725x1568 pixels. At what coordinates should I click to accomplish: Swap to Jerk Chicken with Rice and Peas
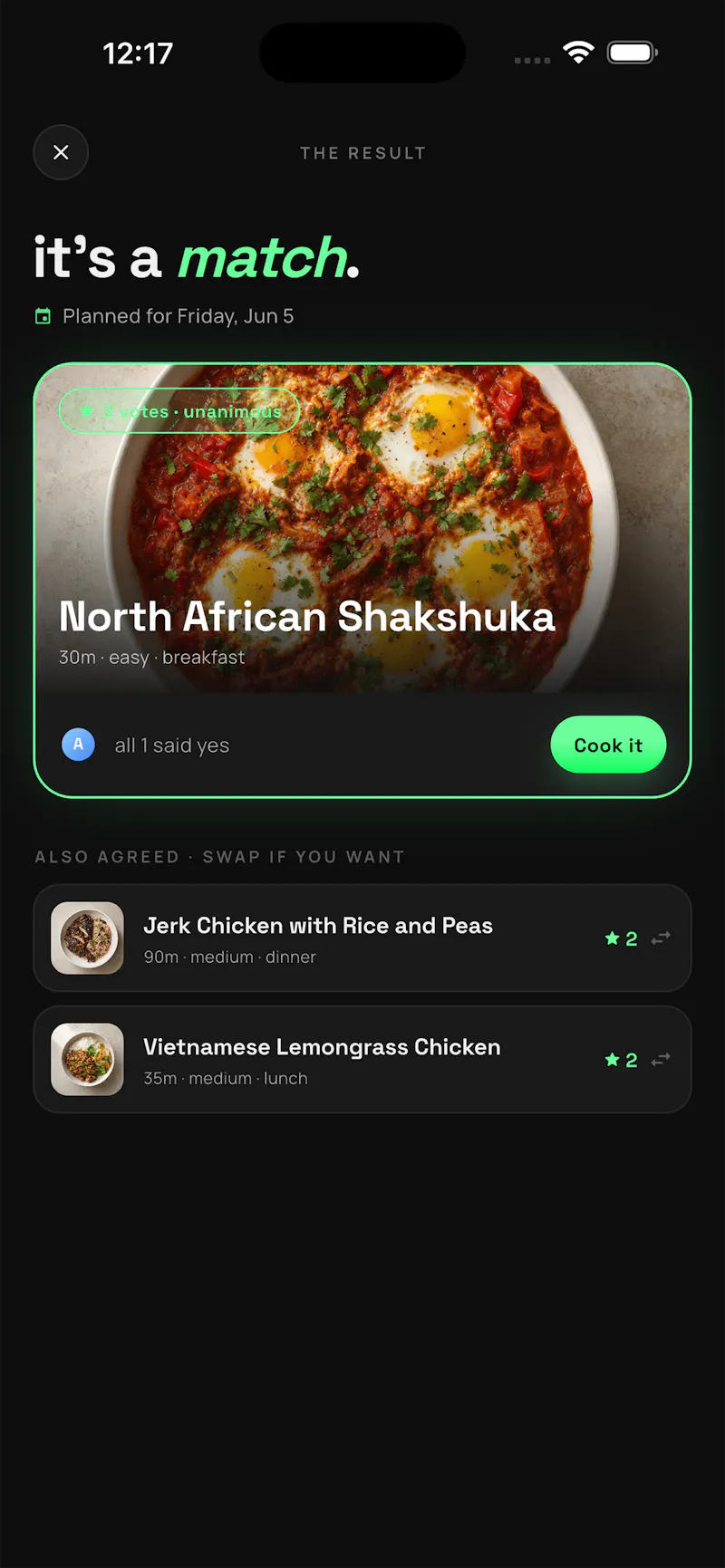pos(661,938)
